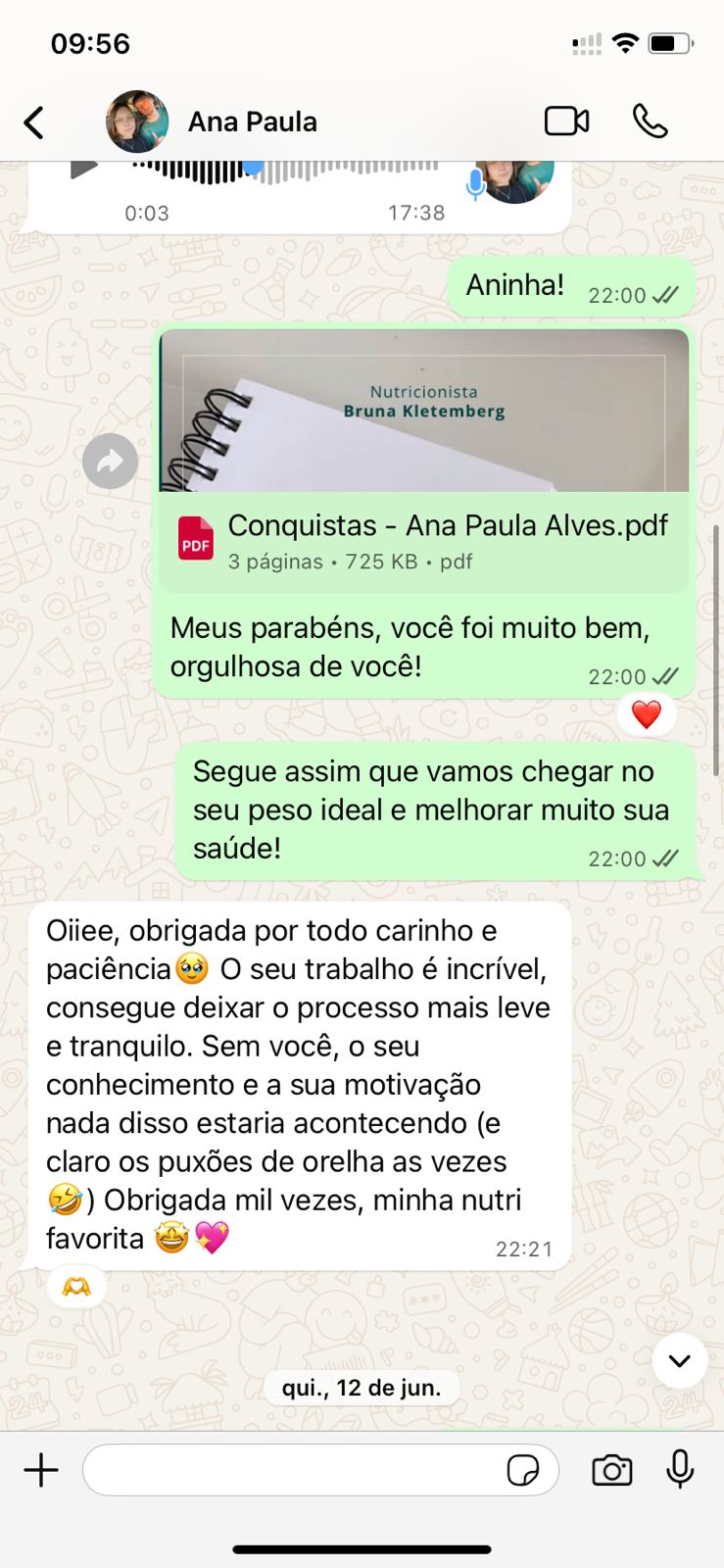
Task: Record a voice message with the microphone icon
Action: point(680,1470)
